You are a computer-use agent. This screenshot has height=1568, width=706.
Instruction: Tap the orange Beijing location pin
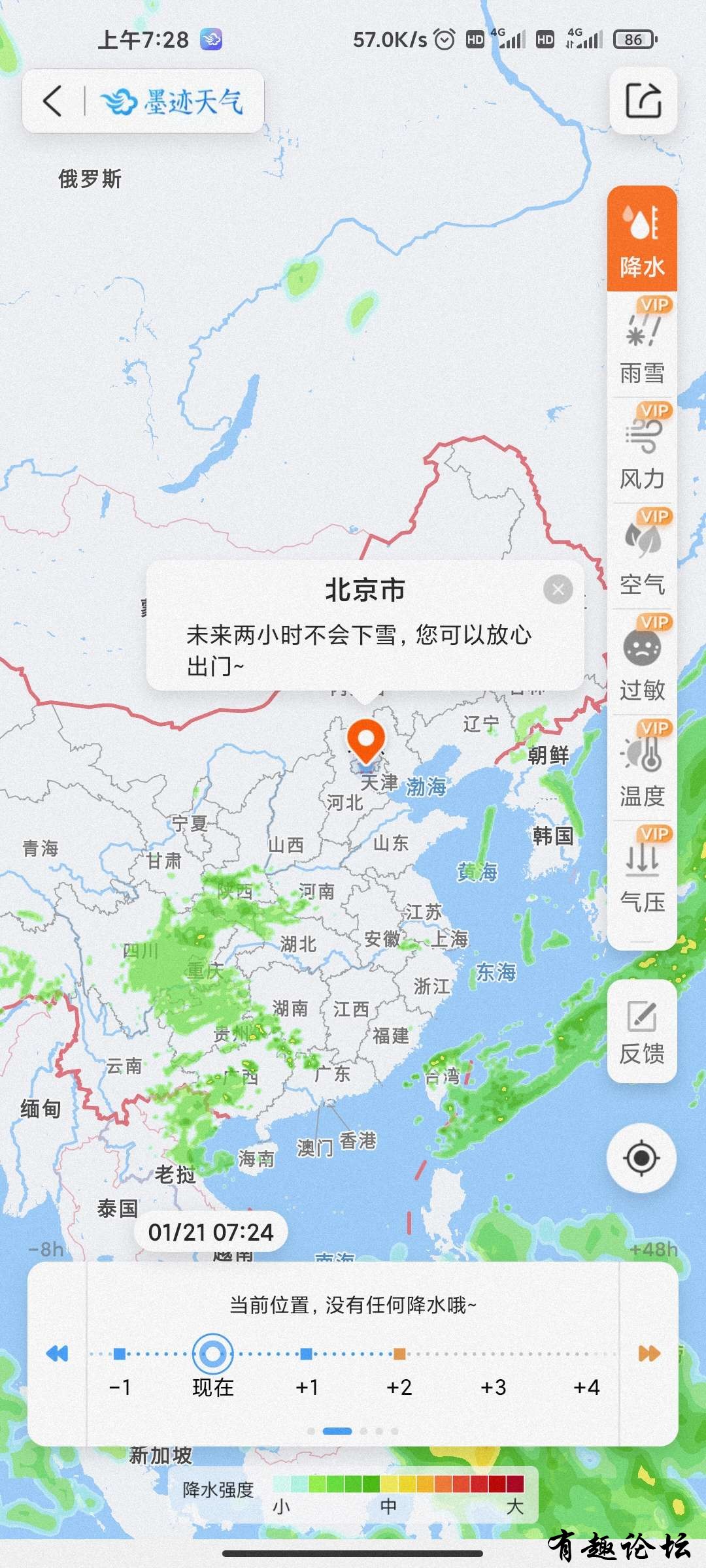[x=365, y=741]
